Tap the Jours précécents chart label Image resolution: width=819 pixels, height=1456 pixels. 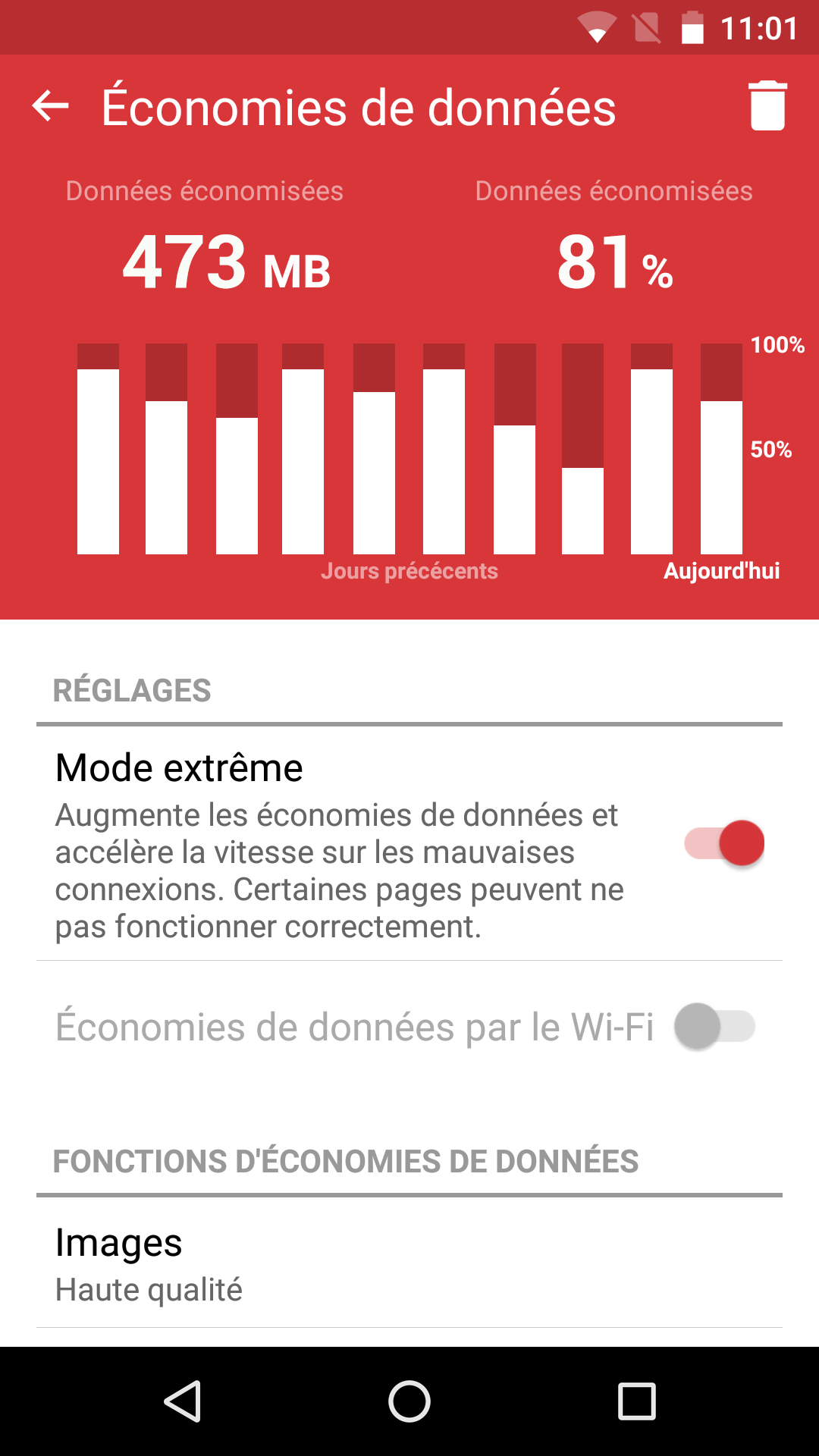[x=410, y=571]
